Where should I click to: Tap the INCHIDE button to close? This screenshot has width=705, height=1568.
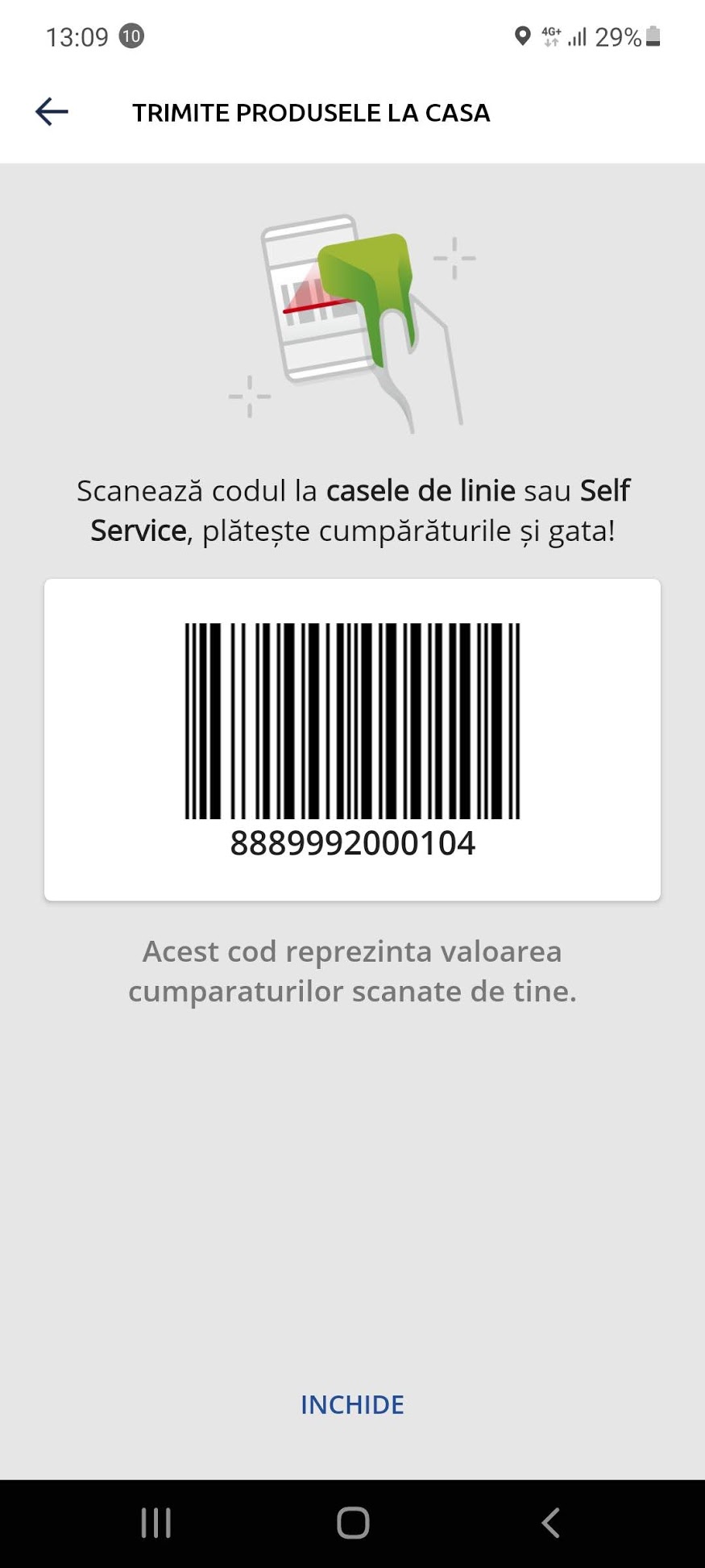[x=352, y=1404]
